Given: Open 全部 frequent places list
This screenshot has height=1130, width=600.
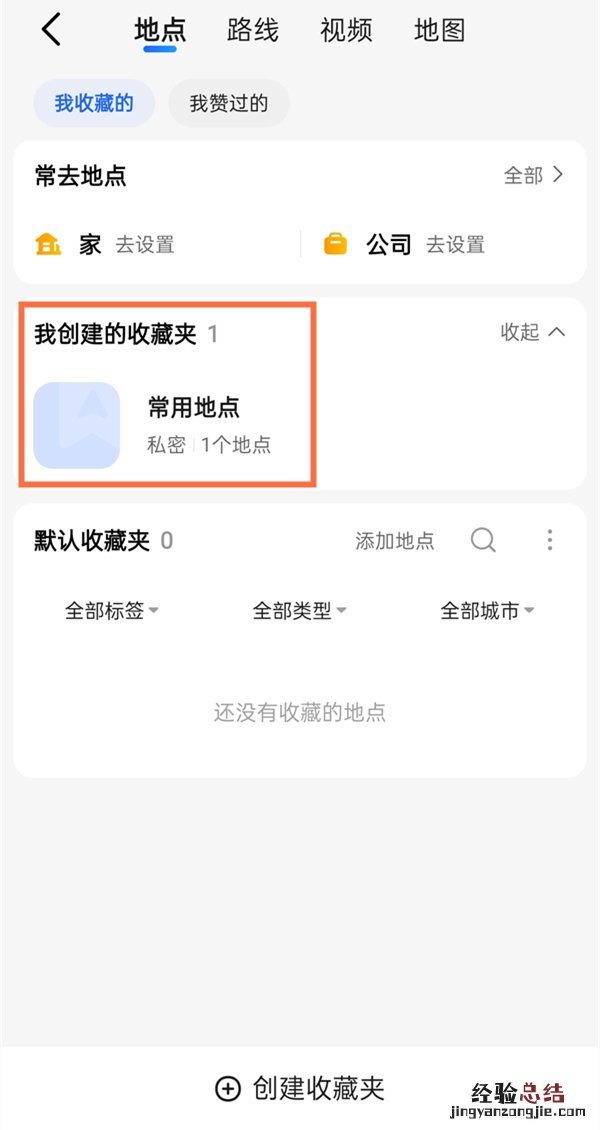Looking at the screenshot, I should pos(533,176).
